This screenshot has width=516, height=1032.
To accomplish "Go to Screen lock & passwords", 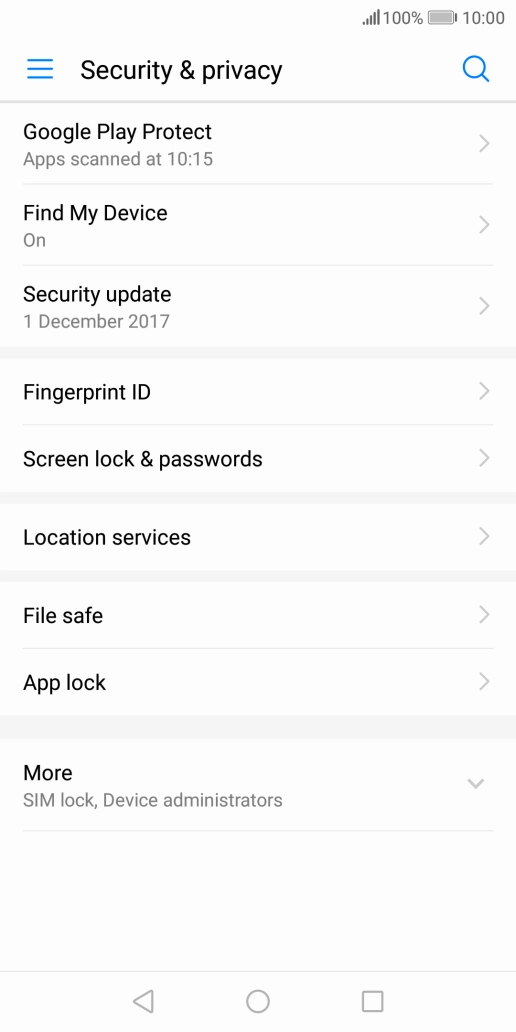I will tap(258, 459).
